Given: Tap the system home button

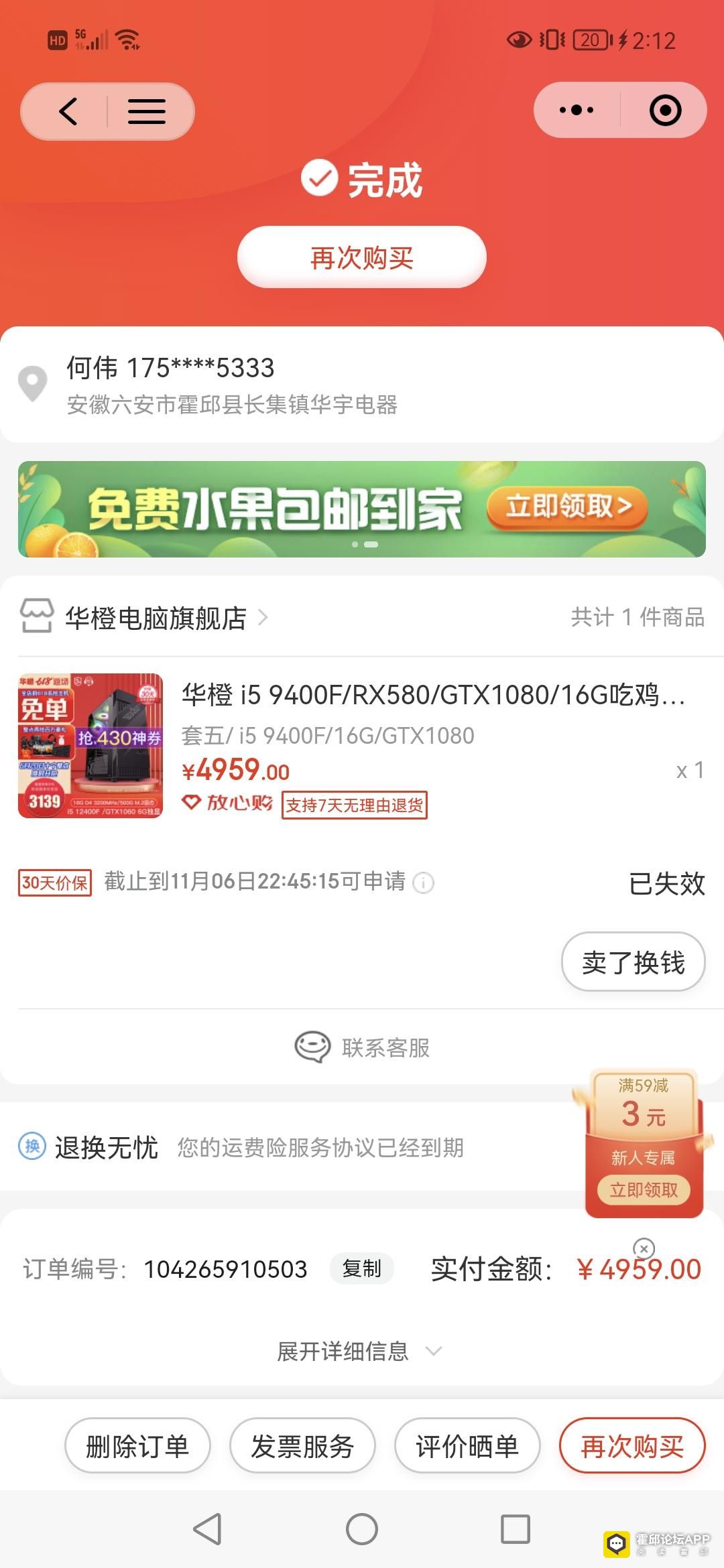Looking at the screenshot, I should pos(362,1529).
